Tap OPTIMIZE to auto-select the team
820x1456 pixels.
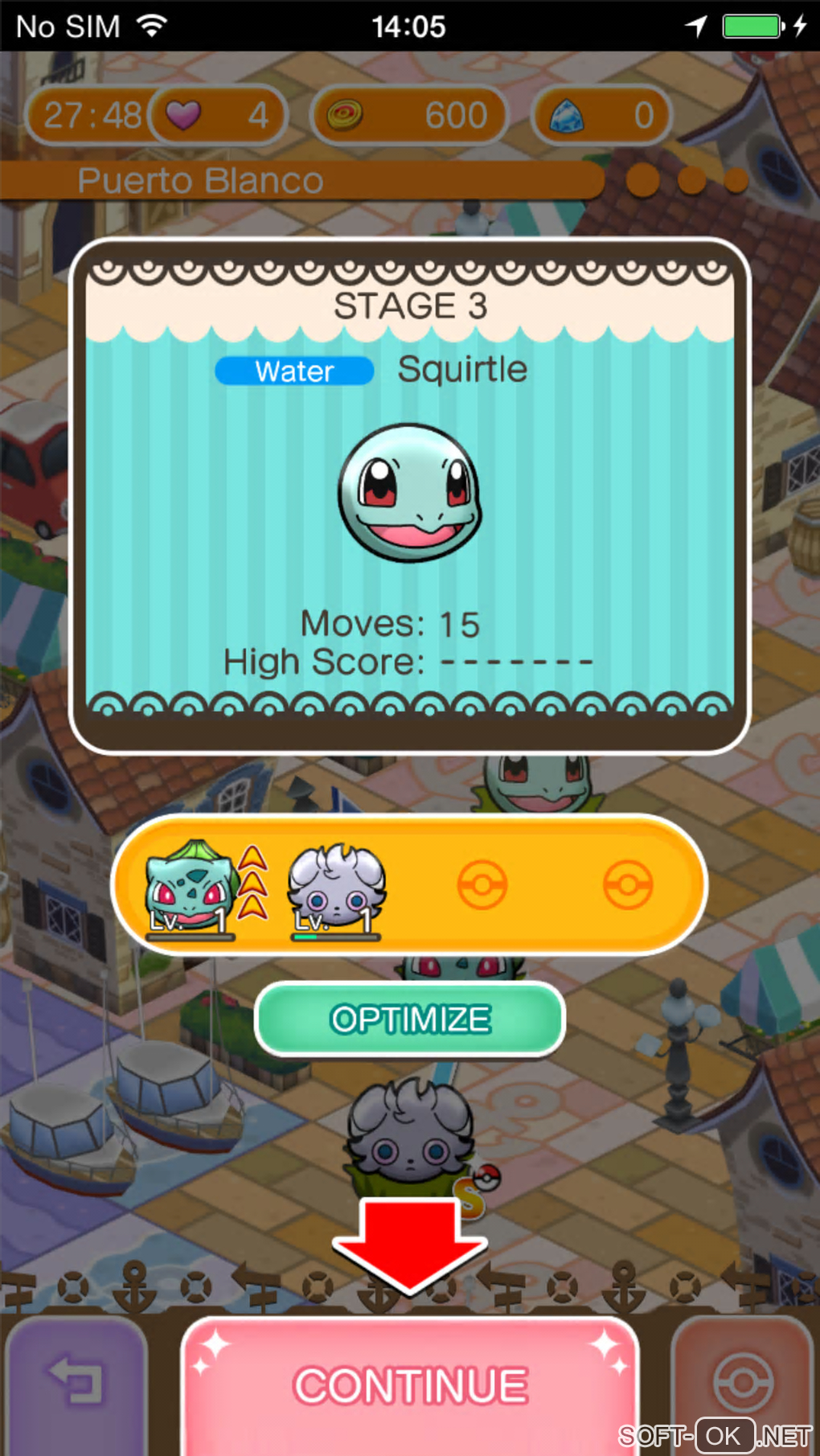pos(410,1019)
